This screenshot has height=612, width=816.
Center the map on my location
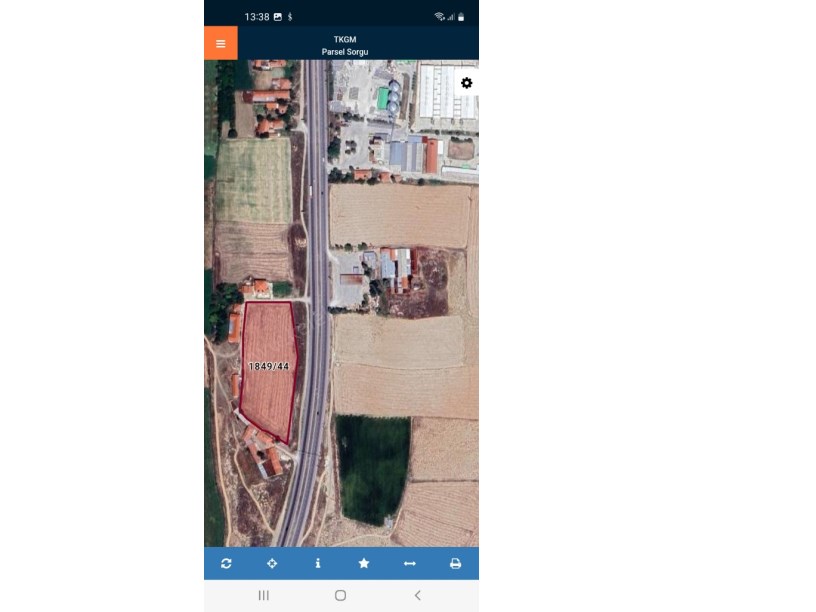[x=272, y=564]
